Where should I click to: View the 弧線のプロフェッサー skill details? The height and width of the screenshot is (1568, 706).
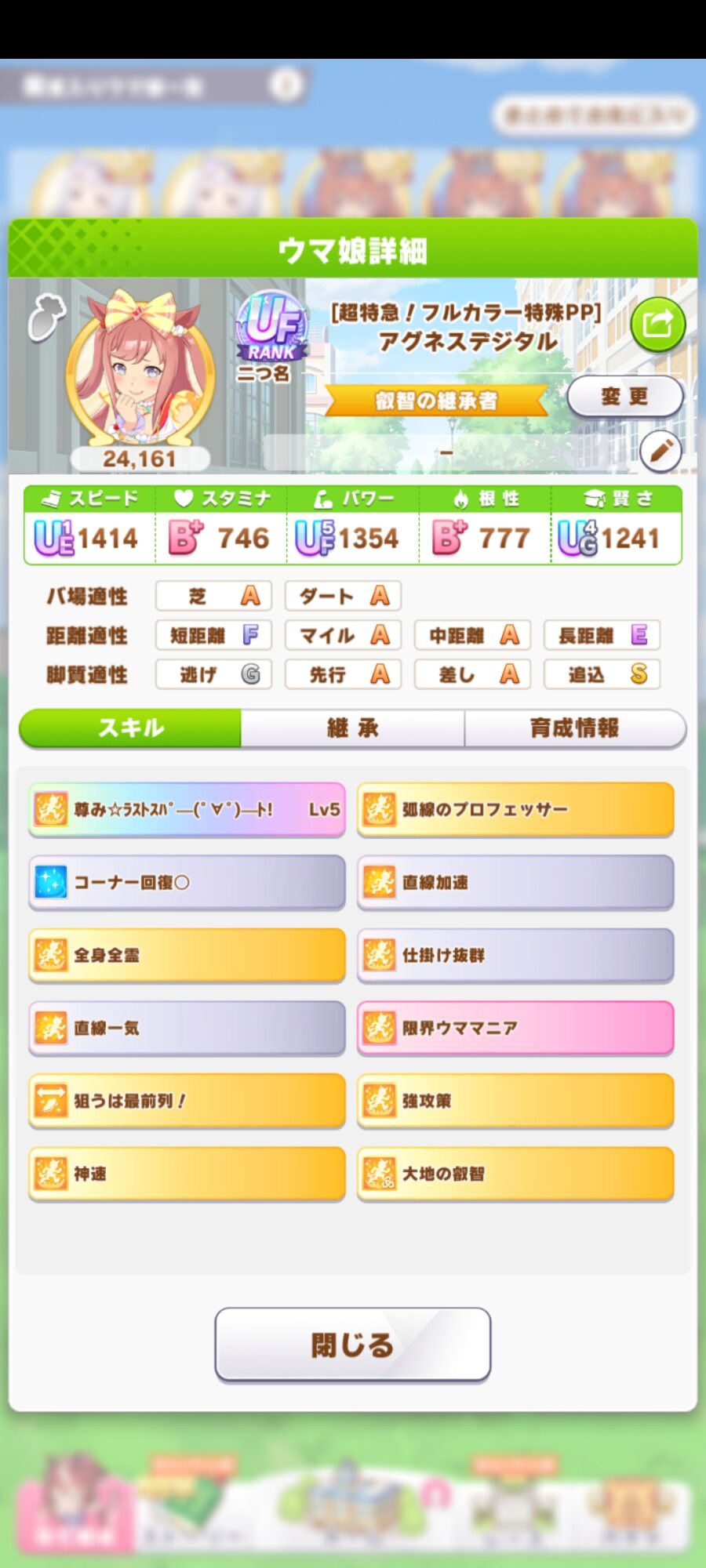coord(515,809)
